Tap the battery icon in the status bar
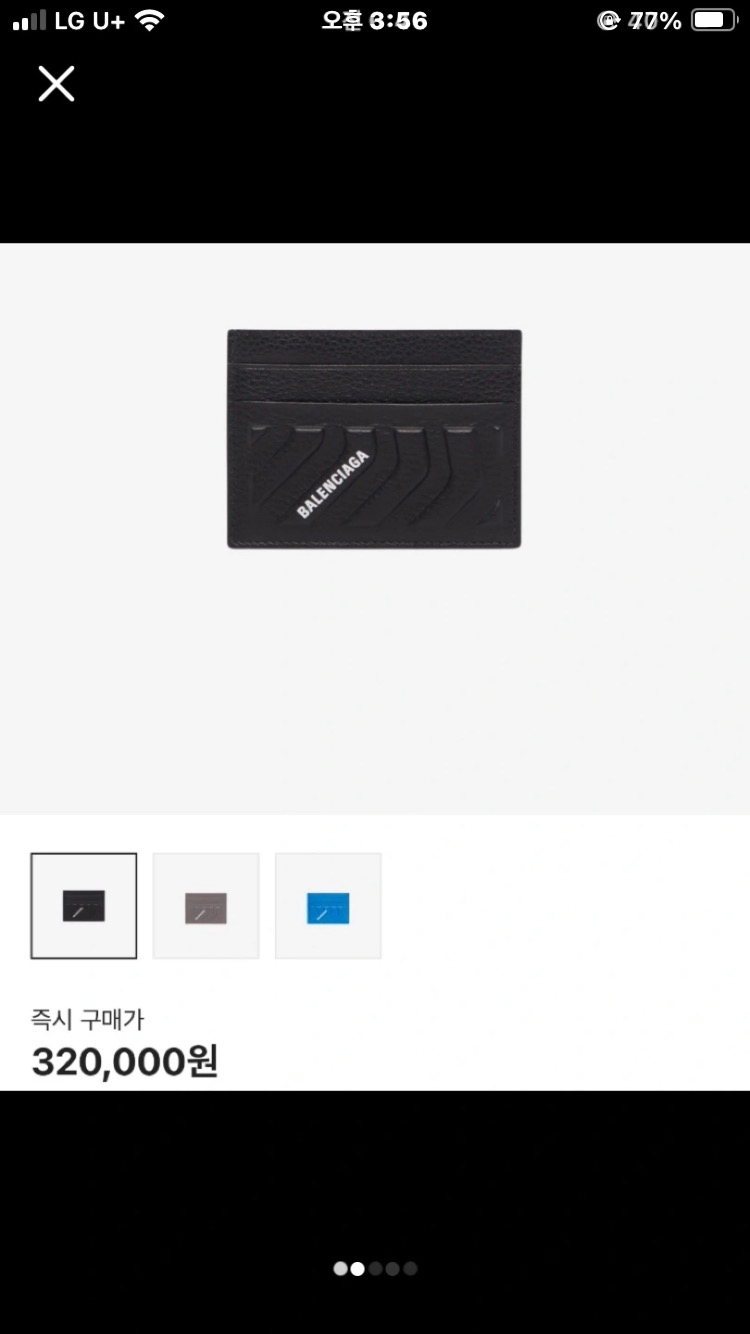Image resolution: width=750 pixels, height=1334 pixels. [x=713, y=17]
